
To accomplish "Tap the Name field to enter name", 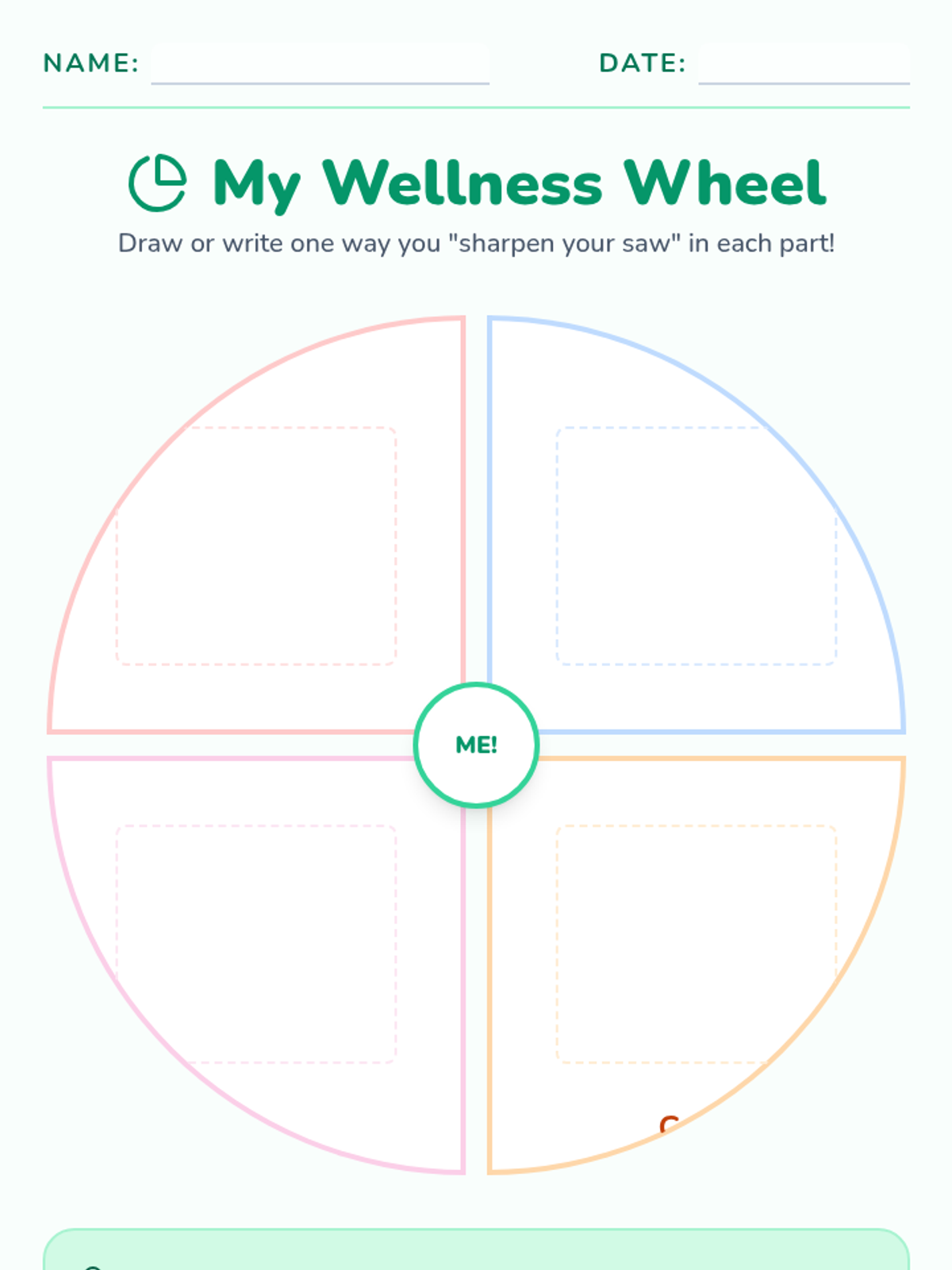I will click(x=320, y=63).
